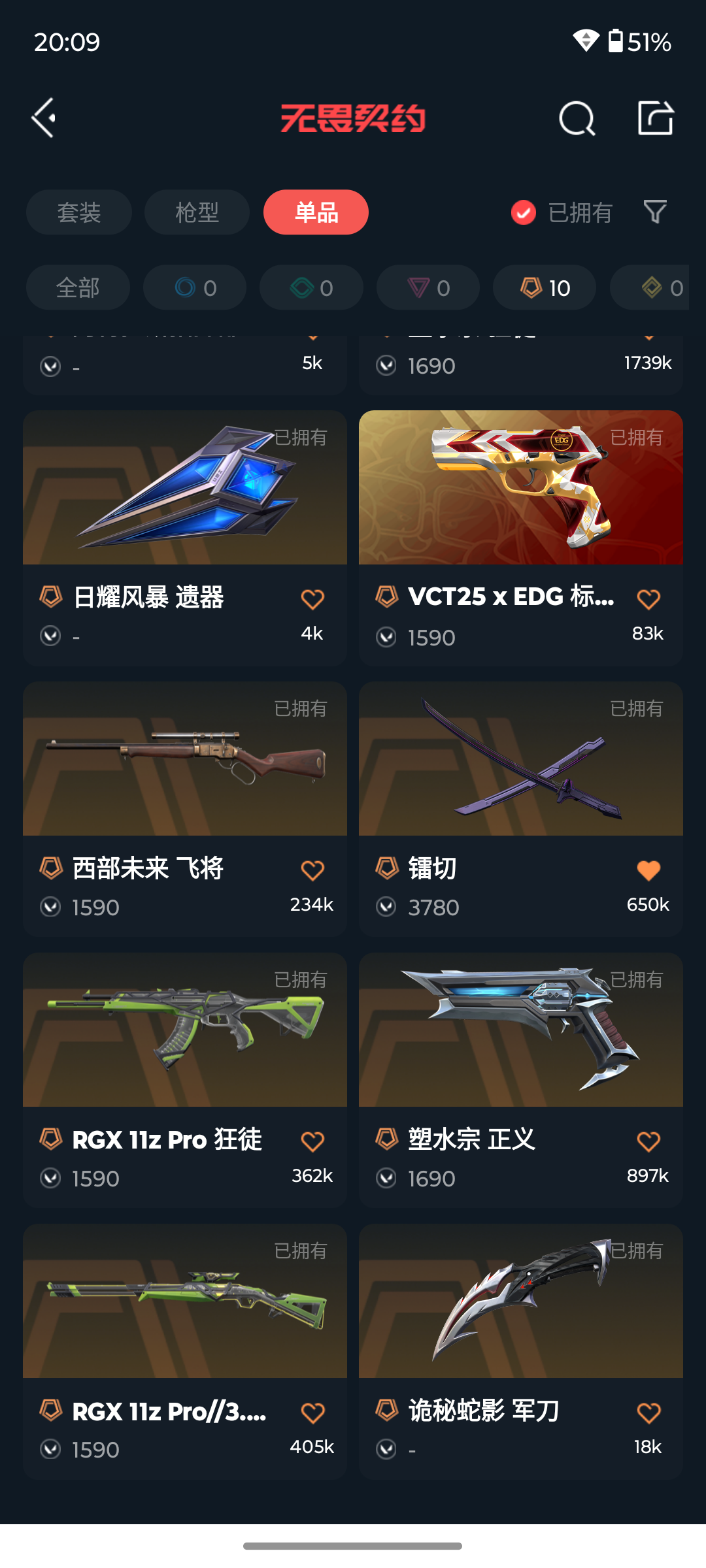Go back using the top-left arrow

click(44, 118)
